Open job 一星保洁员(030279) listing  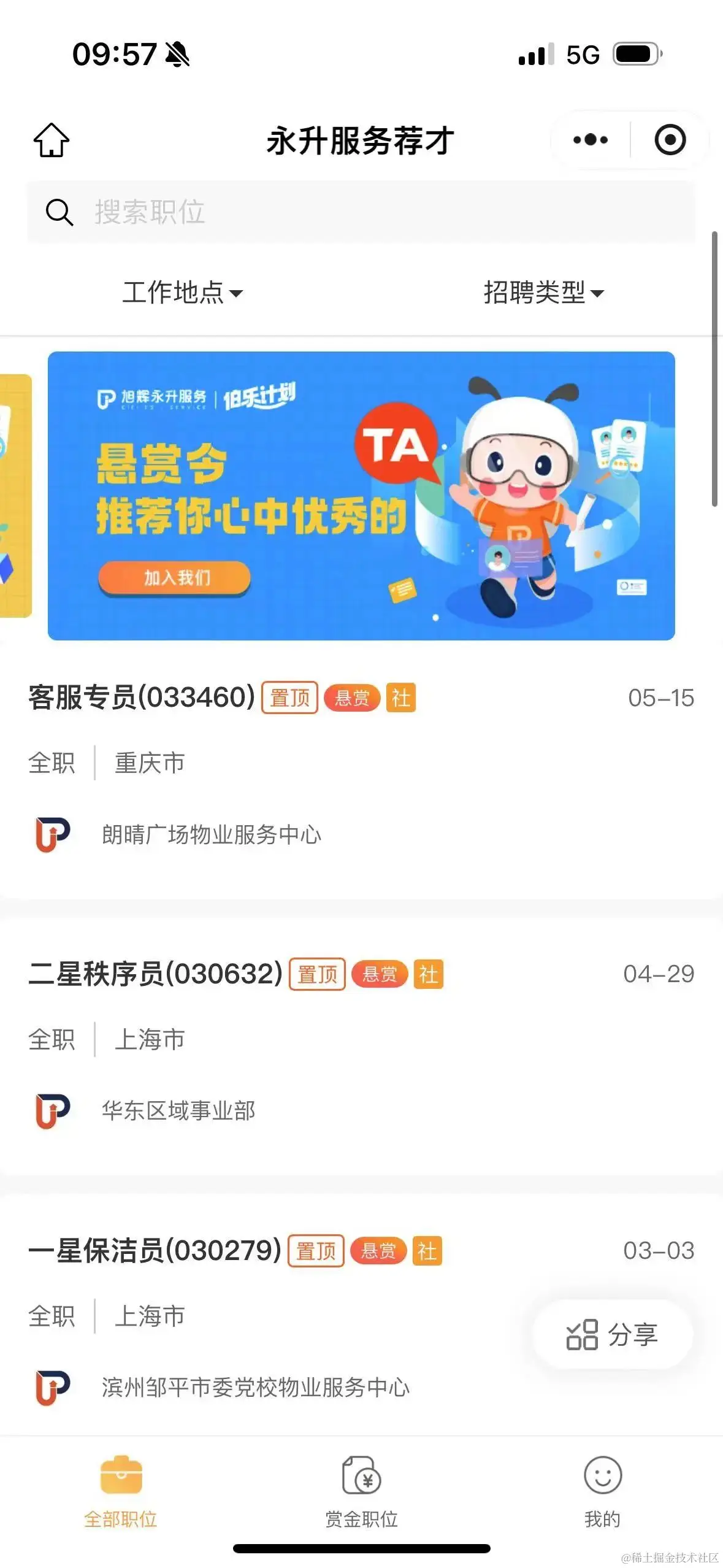pos(155,1250)
